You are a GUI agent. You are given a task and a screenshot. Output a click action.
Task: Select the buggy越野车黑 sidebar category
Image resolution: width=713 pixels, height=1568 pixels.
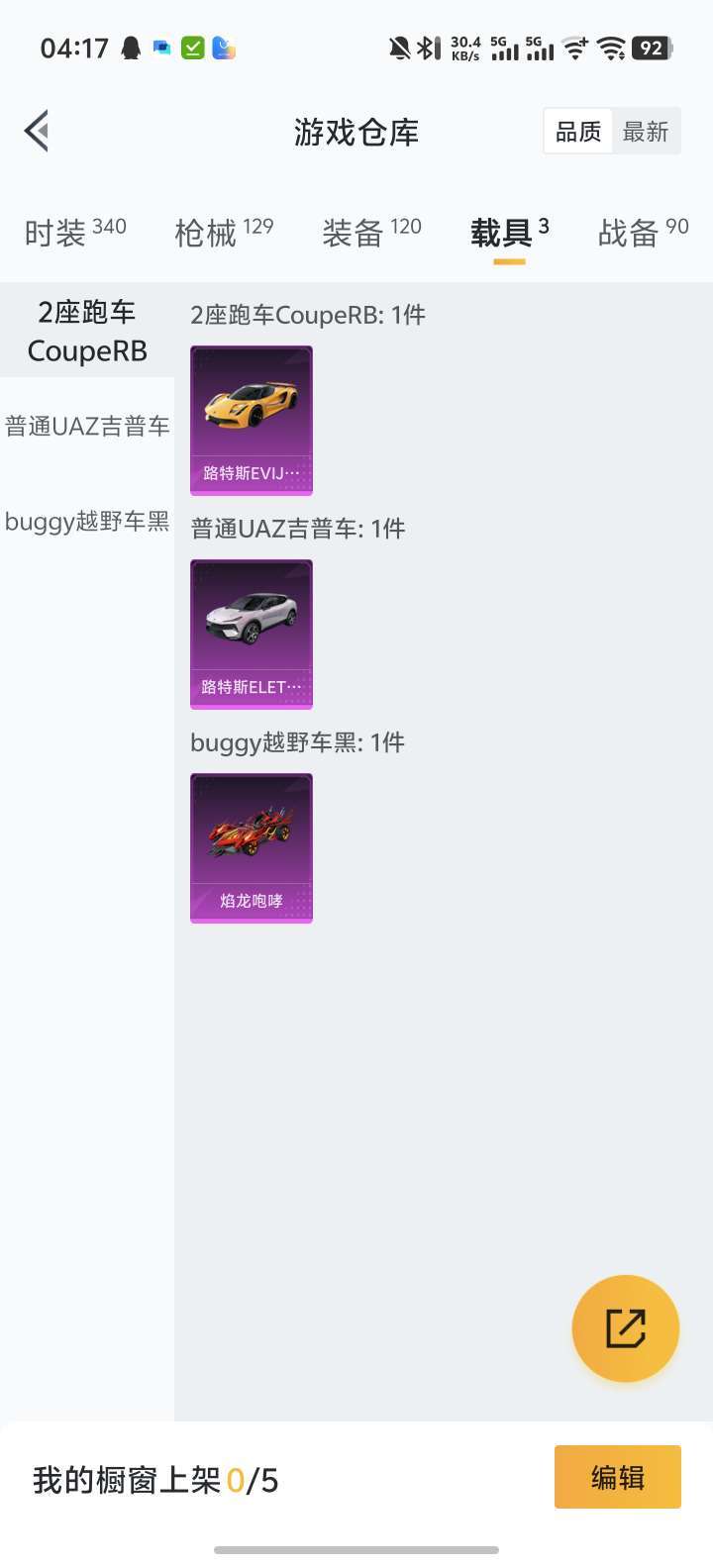point(86,521)
